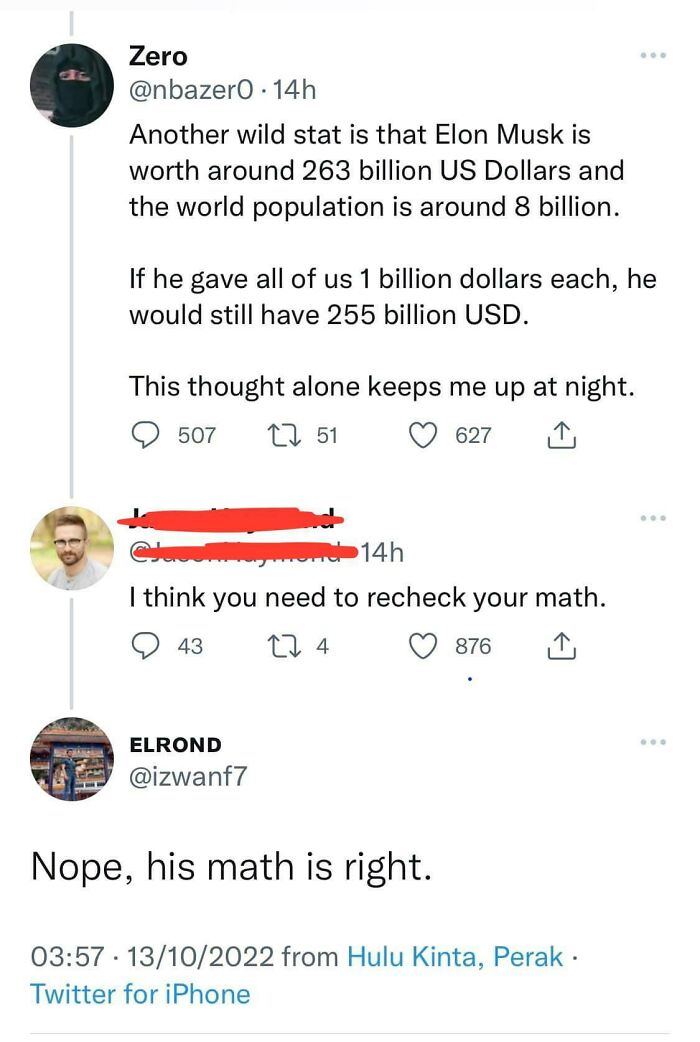This screenshot has height=1042, width=700.
Task: Like the reply with 876 likes
Action: [x=424, y=646]
